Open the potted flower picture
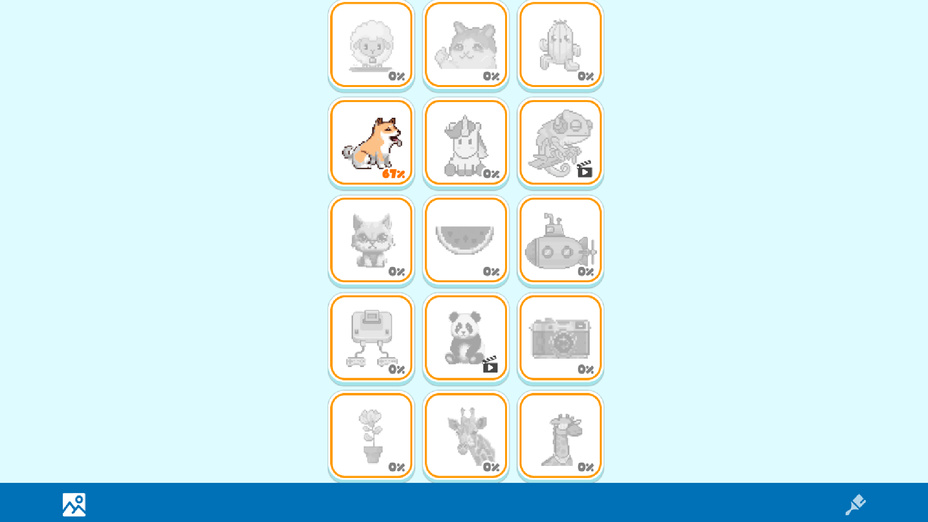Screen dimensions: 928x522 (371, 435)
